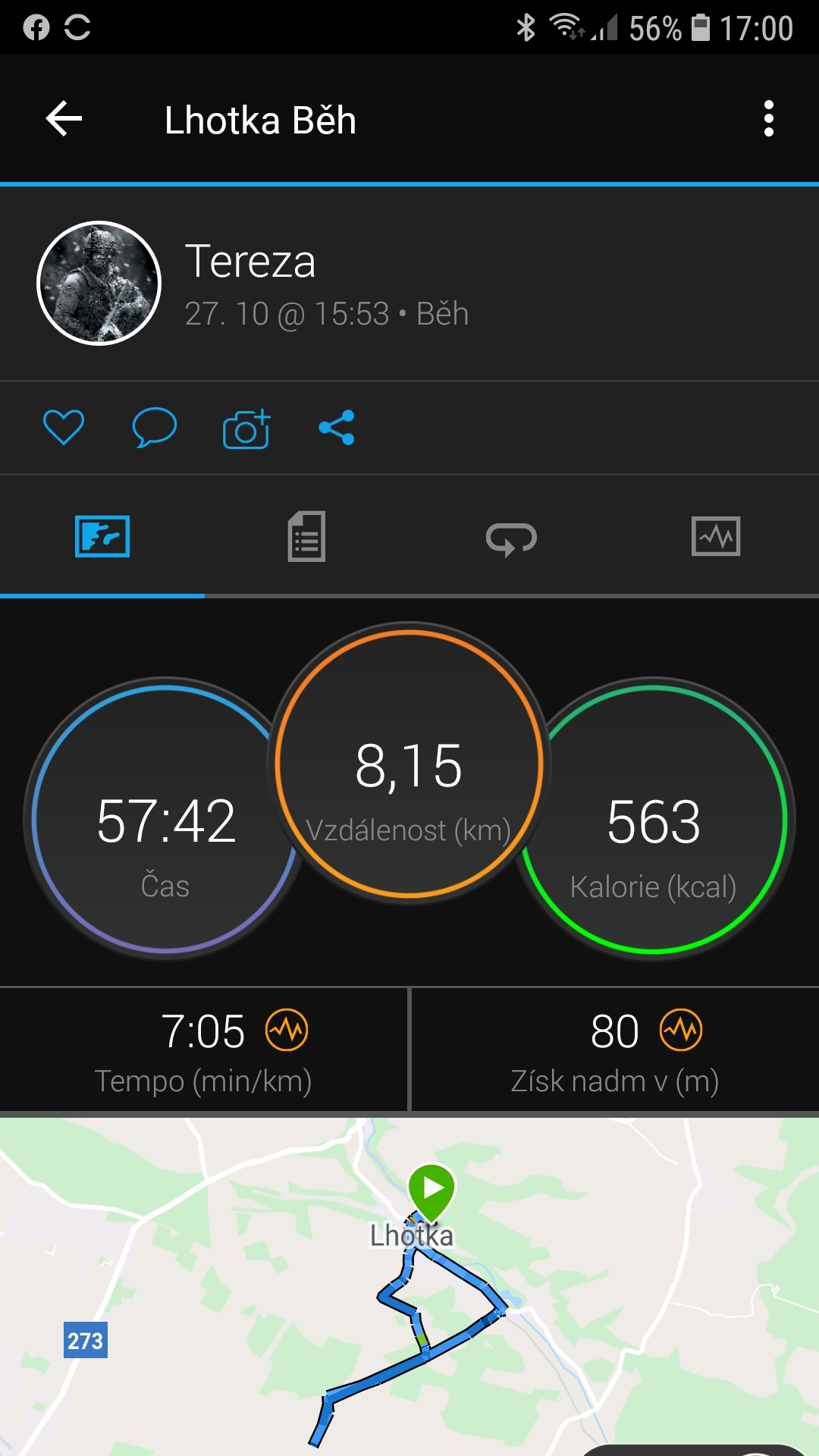Open the three-dot overflow menu
Image resolution: width=819 pixels, height=1456 pixels.
(x=769, y=119)
